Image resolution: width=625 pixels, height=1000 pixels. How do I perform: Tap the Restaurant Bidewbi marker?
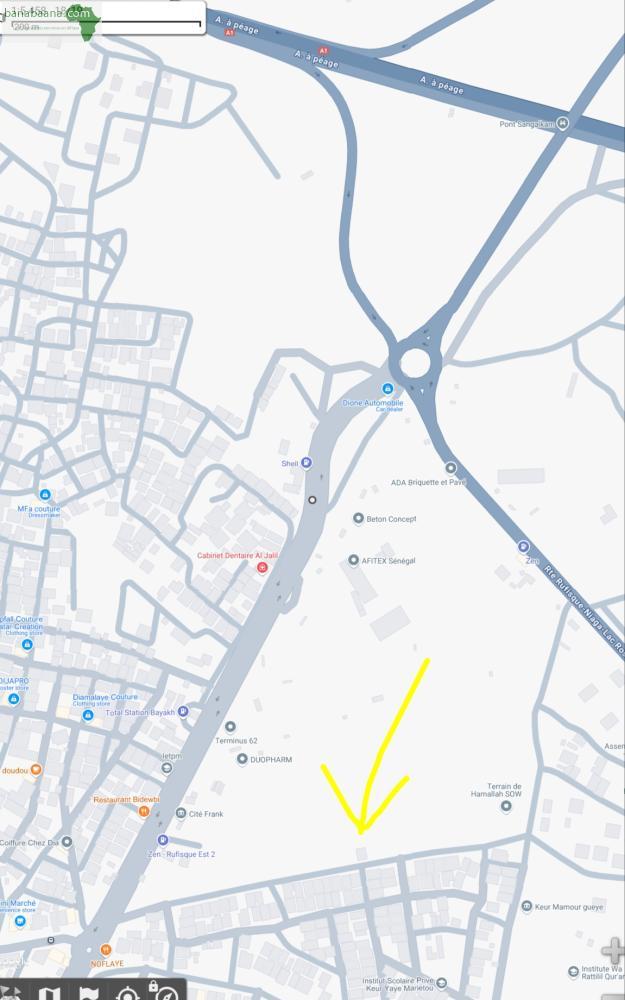[144, 811]
